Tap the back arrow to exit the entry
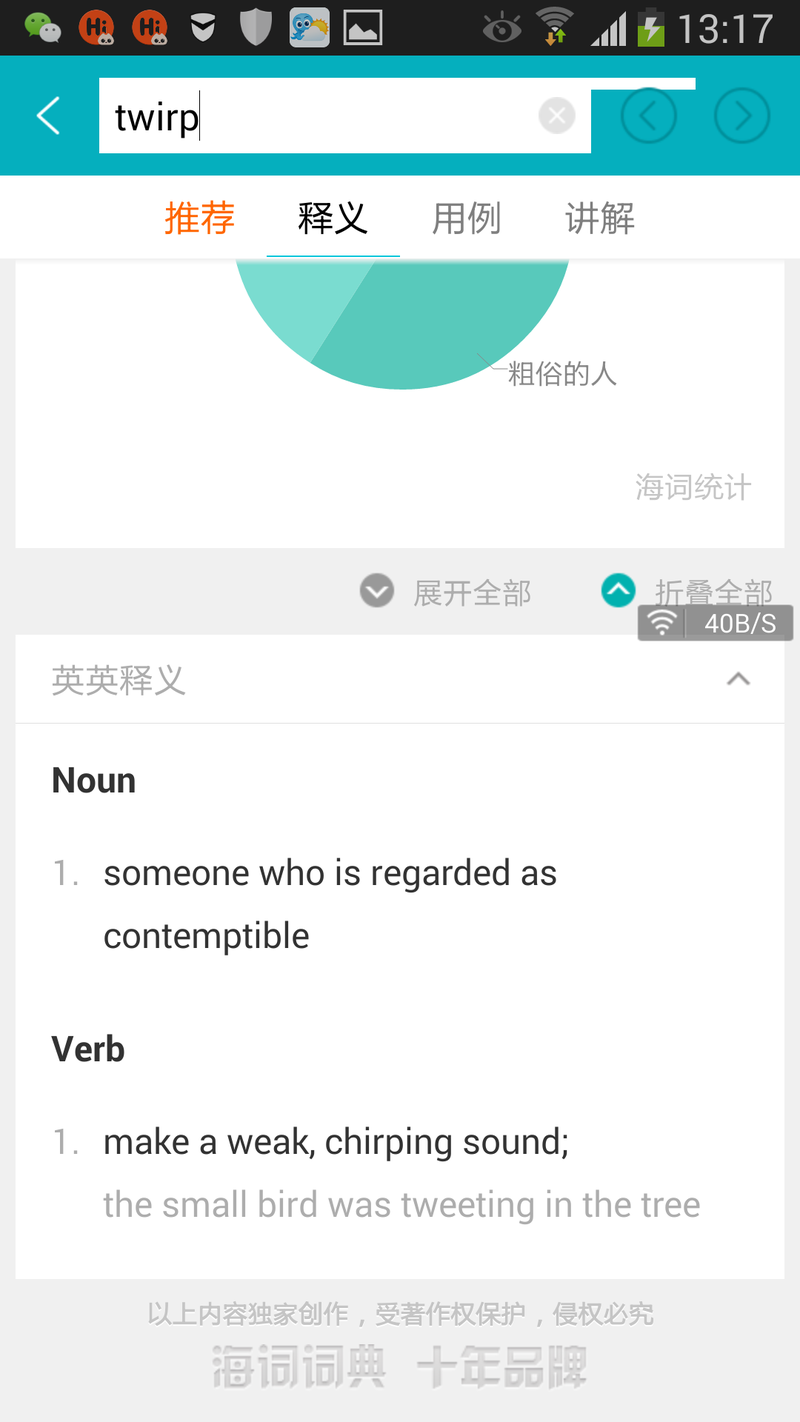Screen dimensions: 800x1422 pos(47,115)
